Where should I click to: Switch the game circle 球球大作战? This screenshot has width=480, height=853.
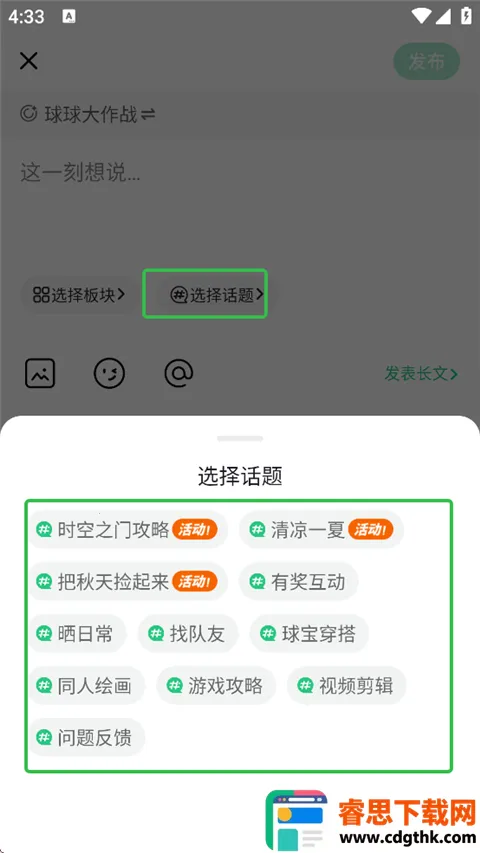(x=88, y=114)
